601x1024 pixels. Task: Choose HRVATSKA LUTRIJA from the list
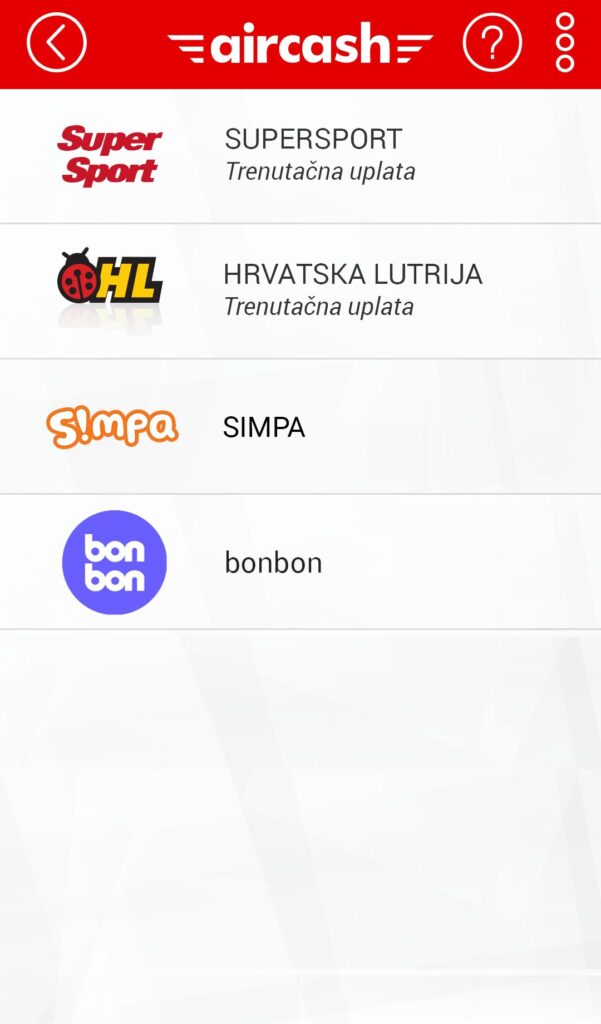point(300,291)
